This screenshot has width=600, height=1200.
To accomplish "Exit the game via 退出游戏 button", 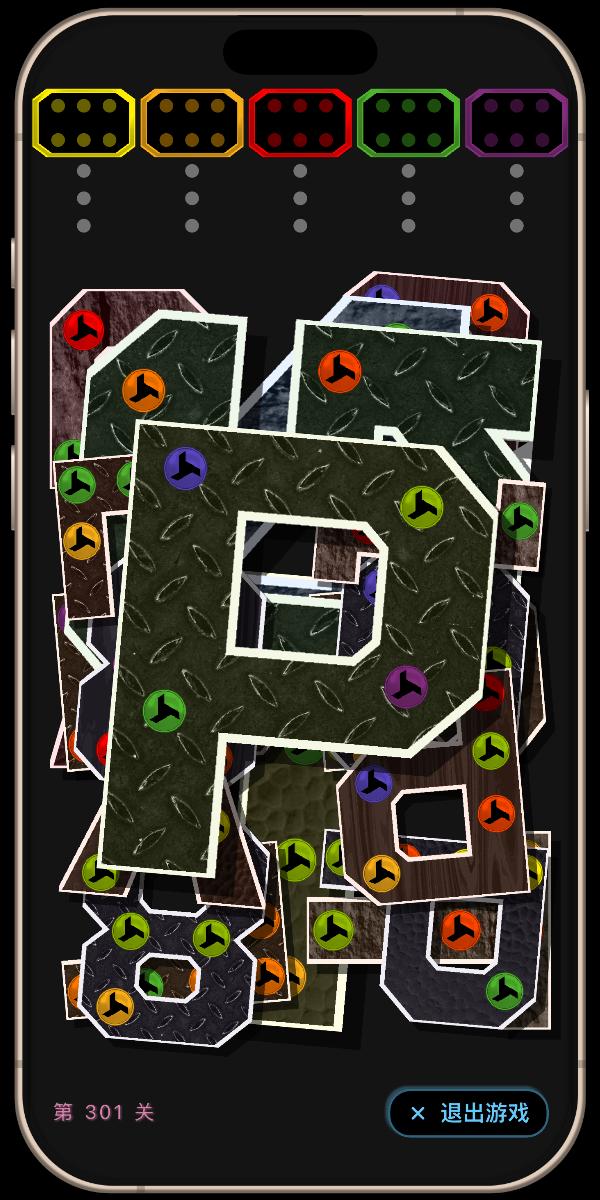I will pyautogui.click(x=468, y=1113).
